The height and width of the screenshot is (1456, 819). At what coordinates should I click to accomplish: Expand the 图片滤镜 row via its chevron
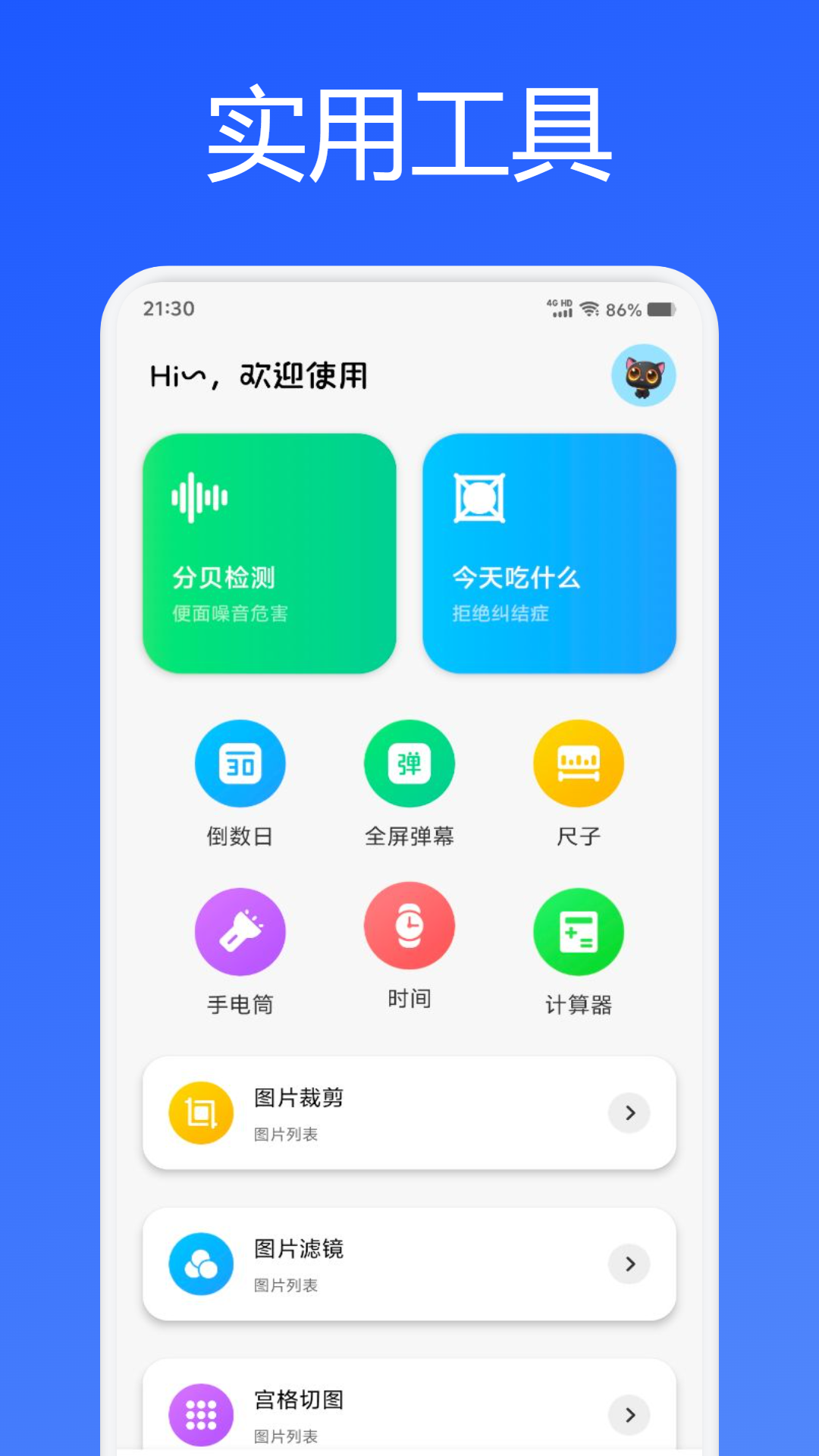629,1265
